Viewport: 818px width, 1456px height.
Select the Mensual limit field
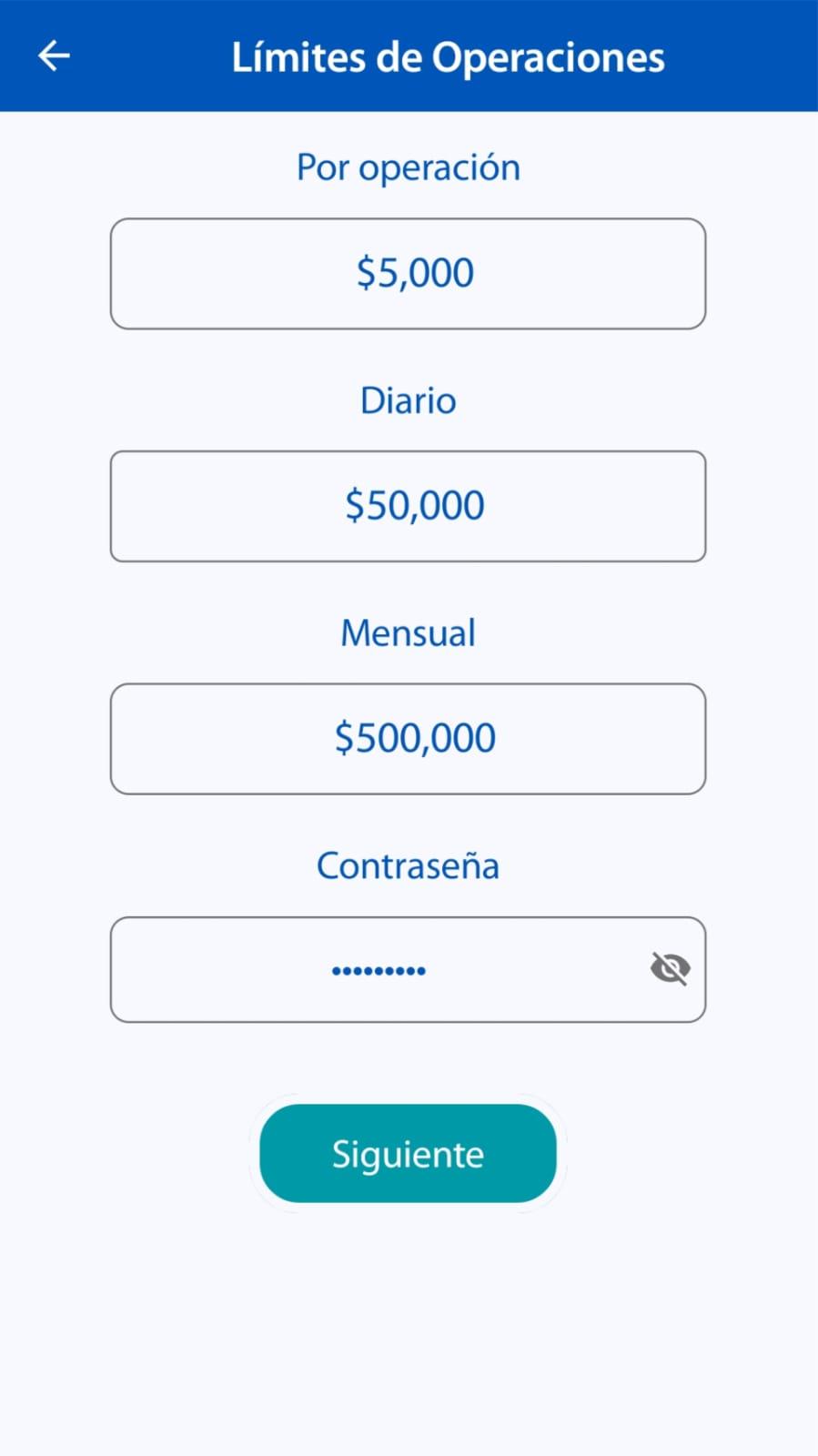coord(408,739)
